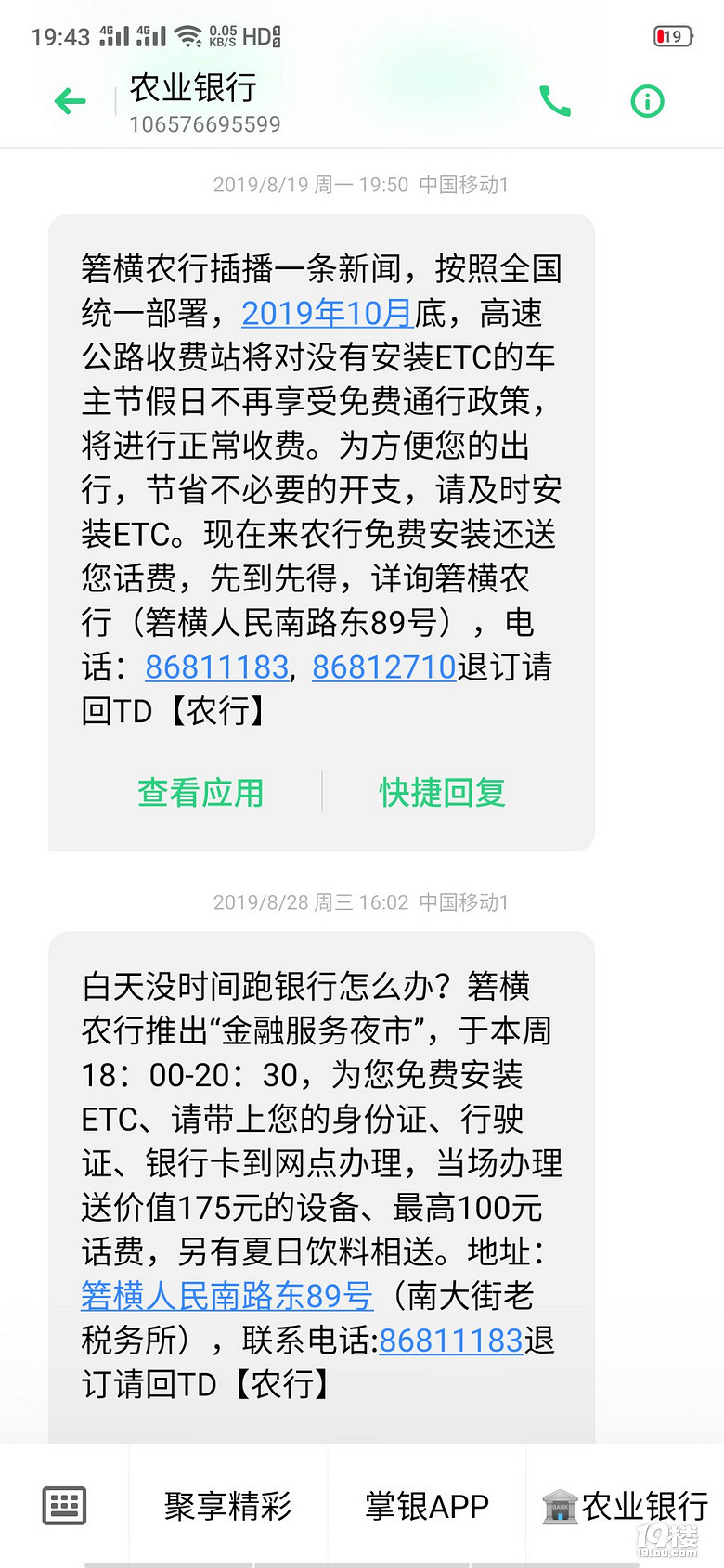724x1568 pixels.
Task: Open the circled info icon
Action: (x=646, y=100)
